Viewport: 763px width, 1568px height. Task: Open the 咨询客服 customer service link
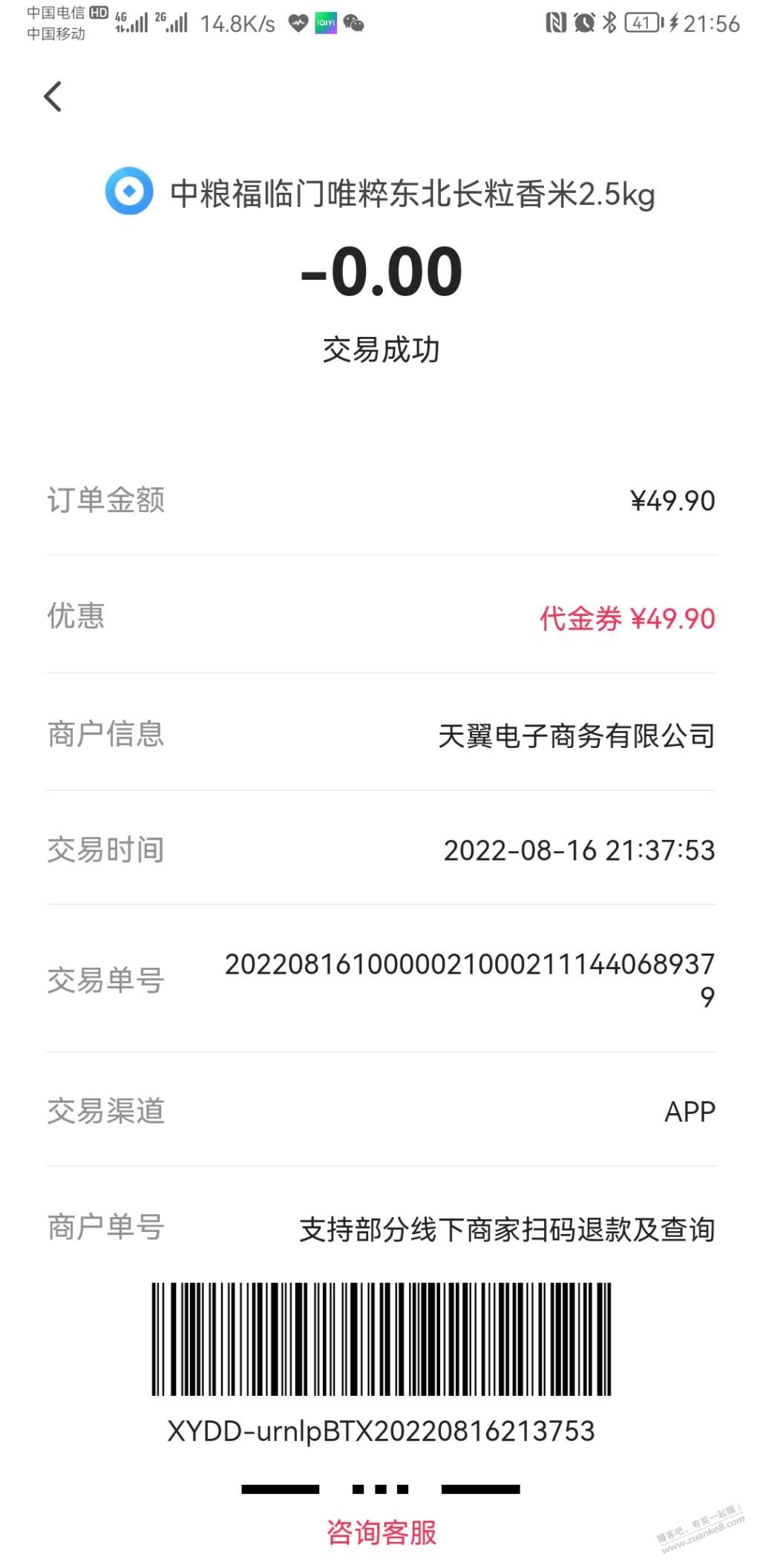(x=381, y=1530)
